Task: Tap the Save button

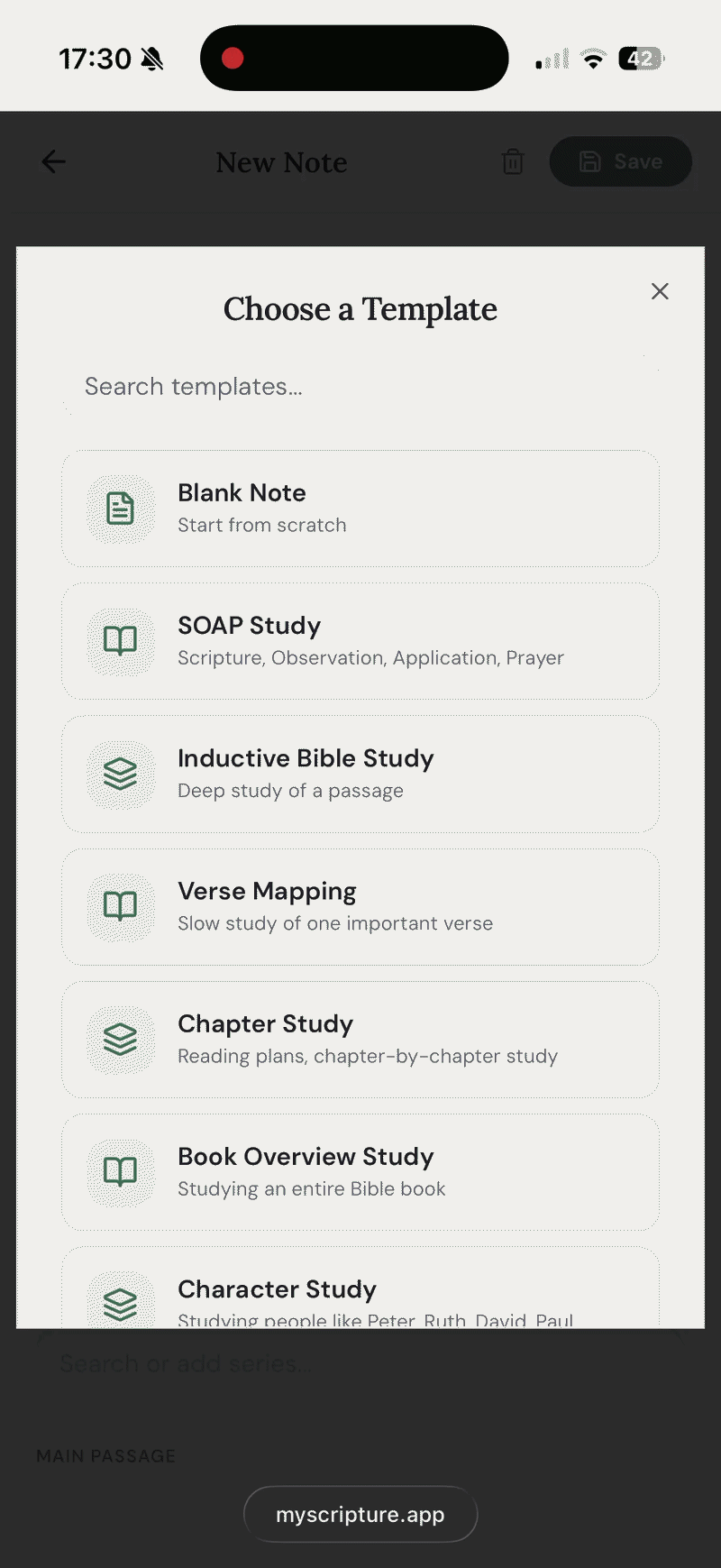Action: click(621, 161)
